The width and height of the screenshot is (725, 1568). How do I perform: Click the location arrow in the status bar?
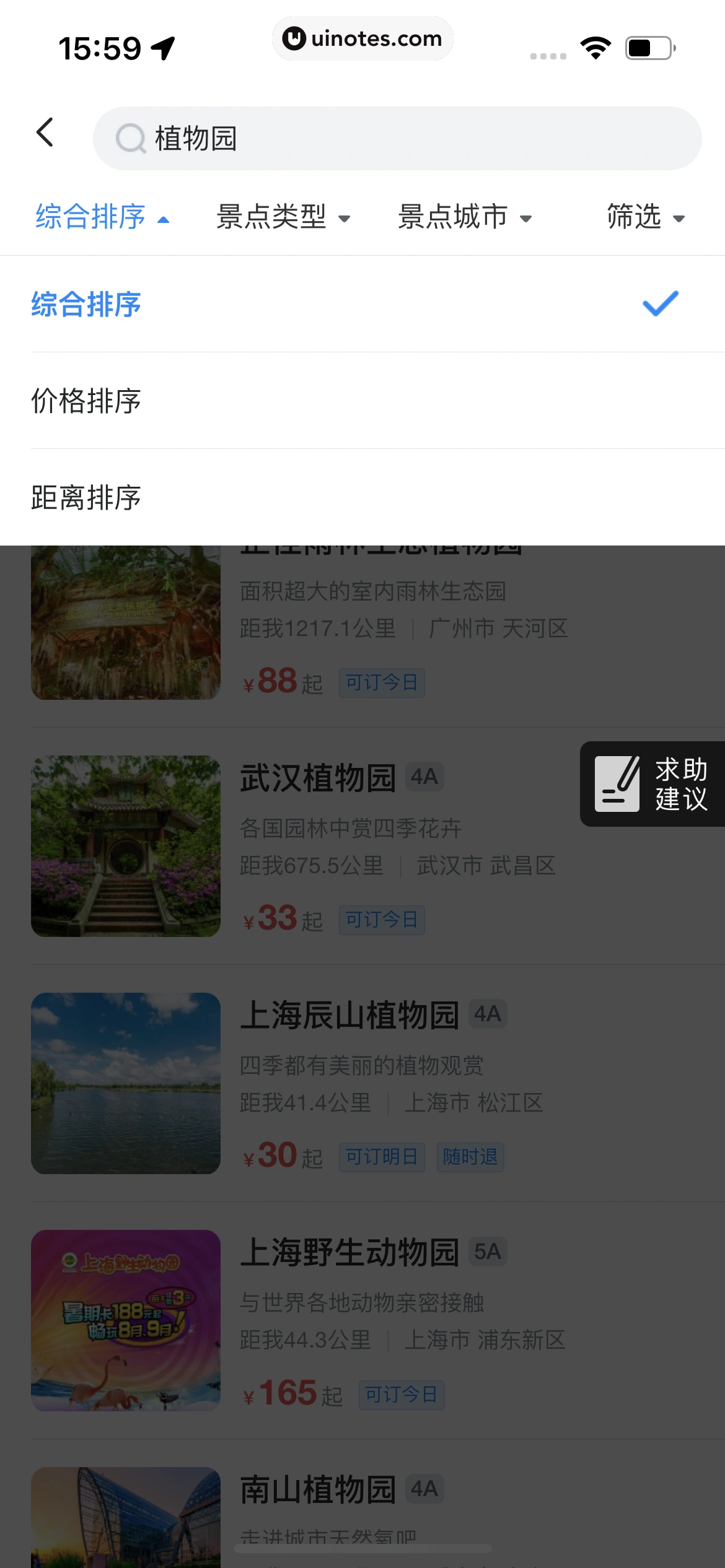pos(164,48)
